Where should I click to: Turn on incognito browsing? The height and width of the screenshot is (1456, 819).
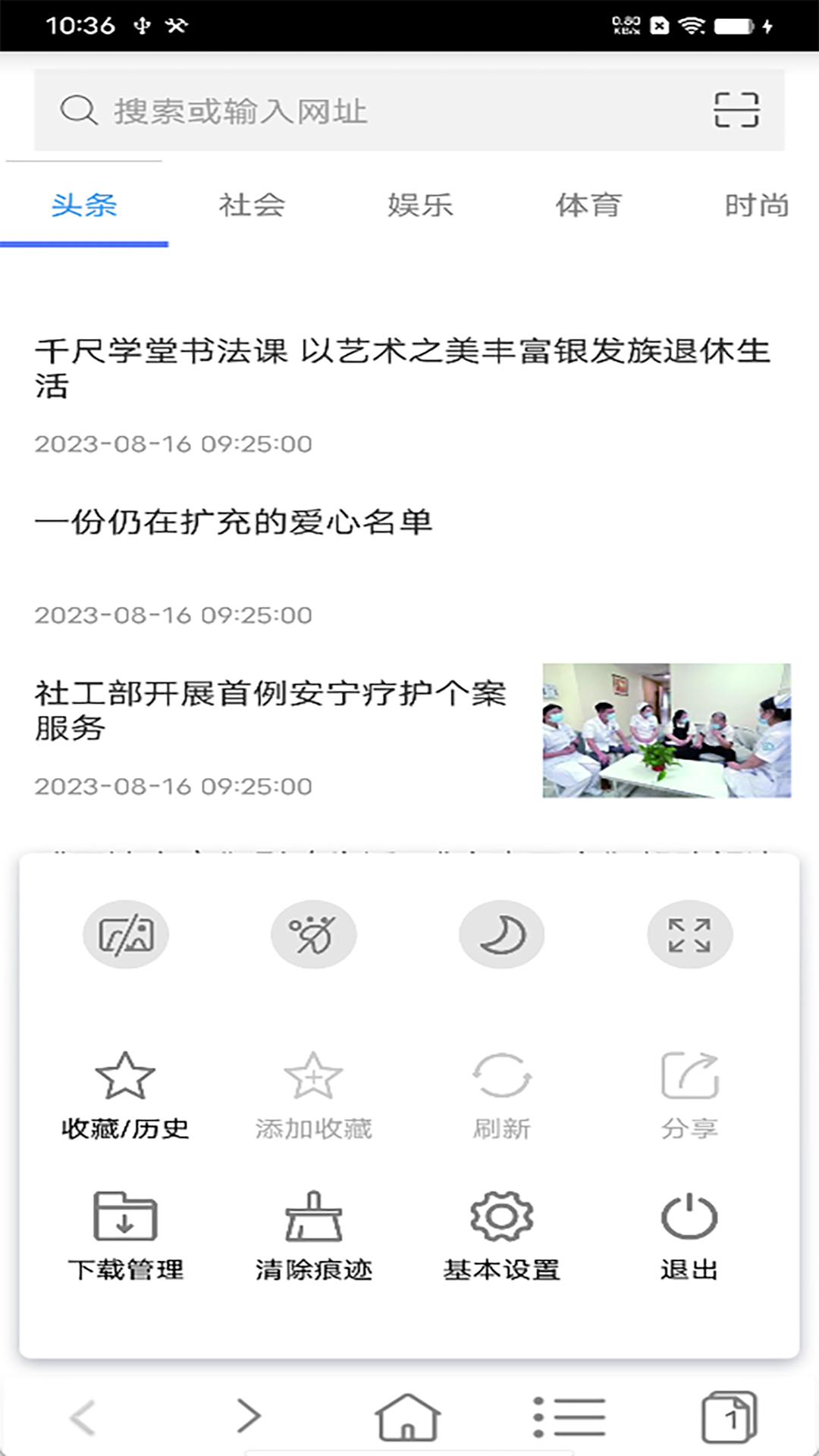click(x=314, y=934)
